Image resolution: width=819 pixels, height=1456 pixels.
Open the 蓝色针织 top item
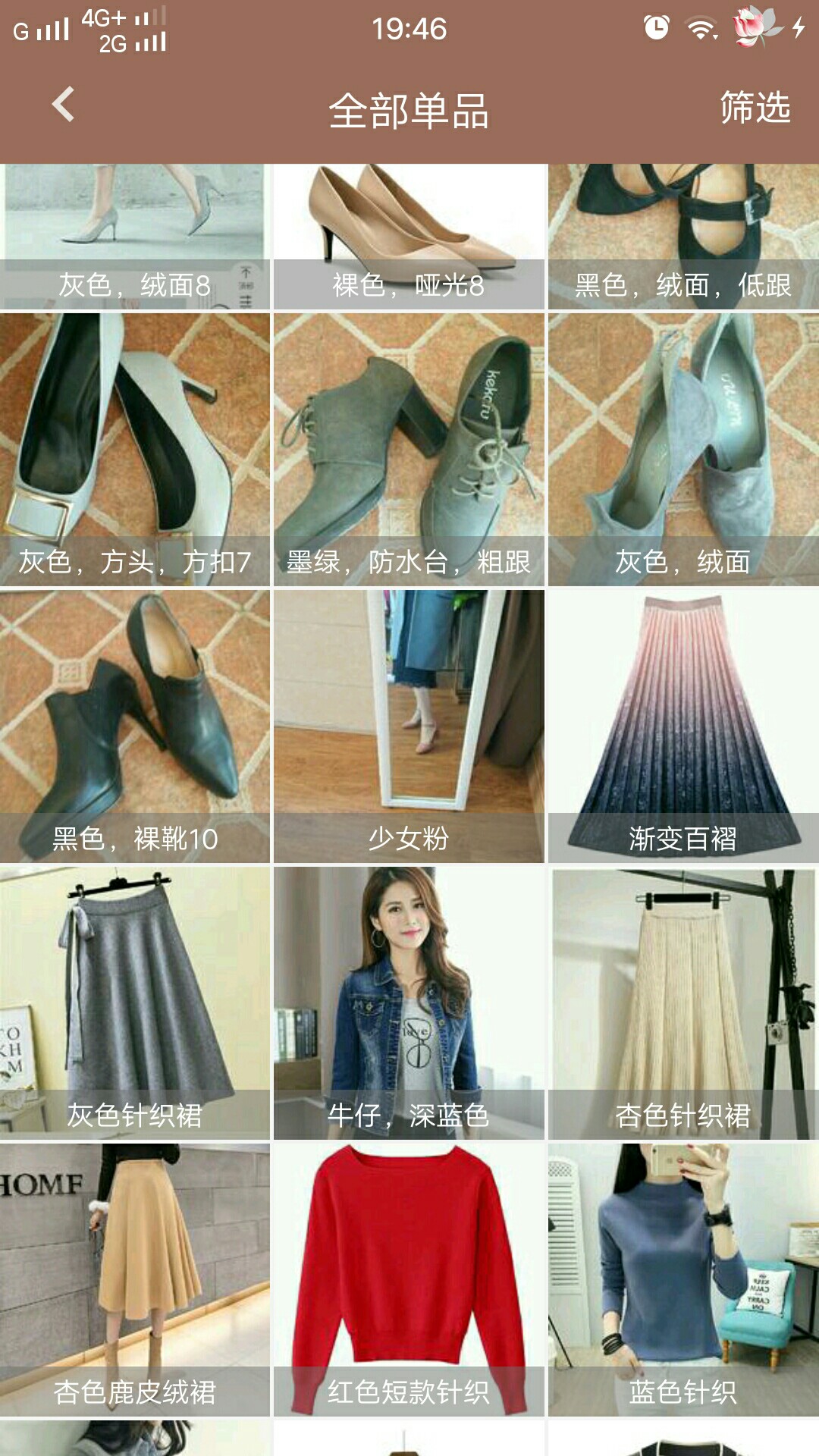(683, 1279)
